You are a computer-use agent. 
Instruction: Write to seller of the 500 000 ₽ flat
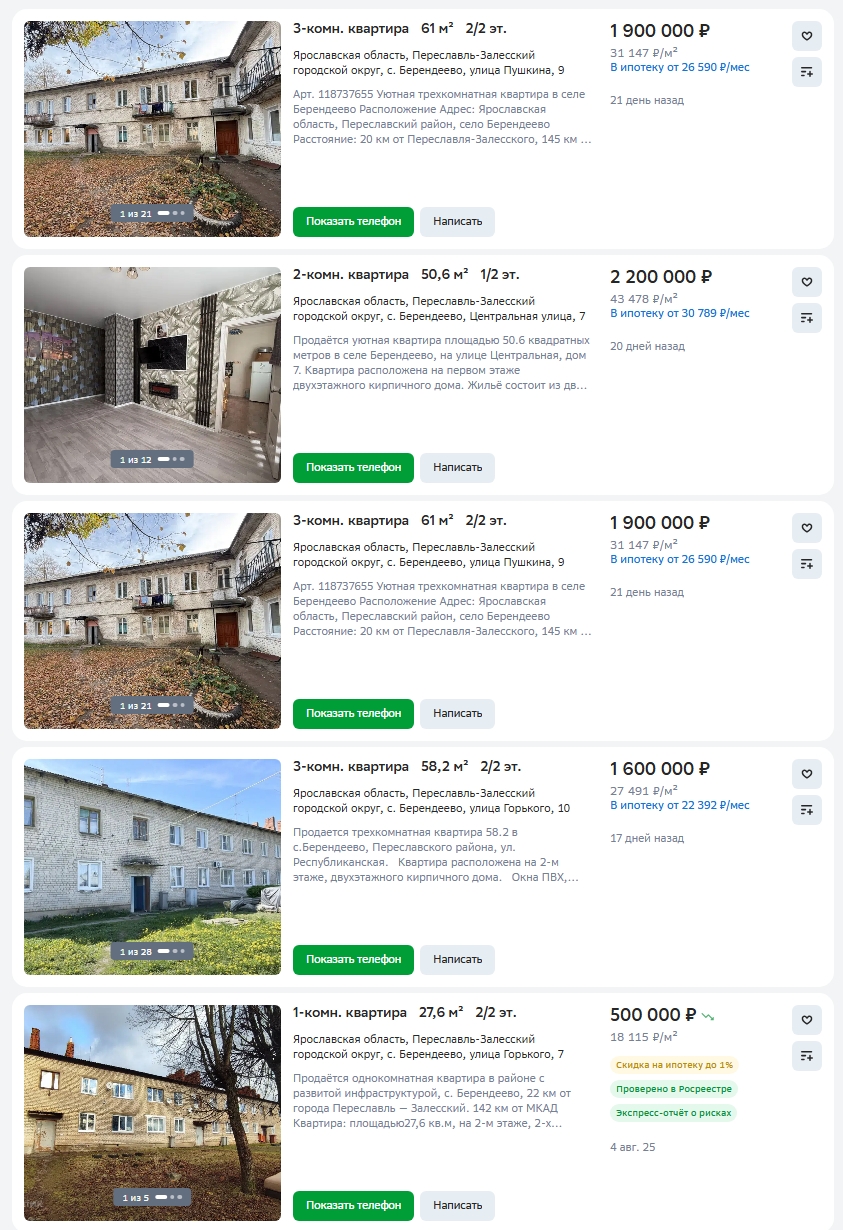[x=457, y=1205]
